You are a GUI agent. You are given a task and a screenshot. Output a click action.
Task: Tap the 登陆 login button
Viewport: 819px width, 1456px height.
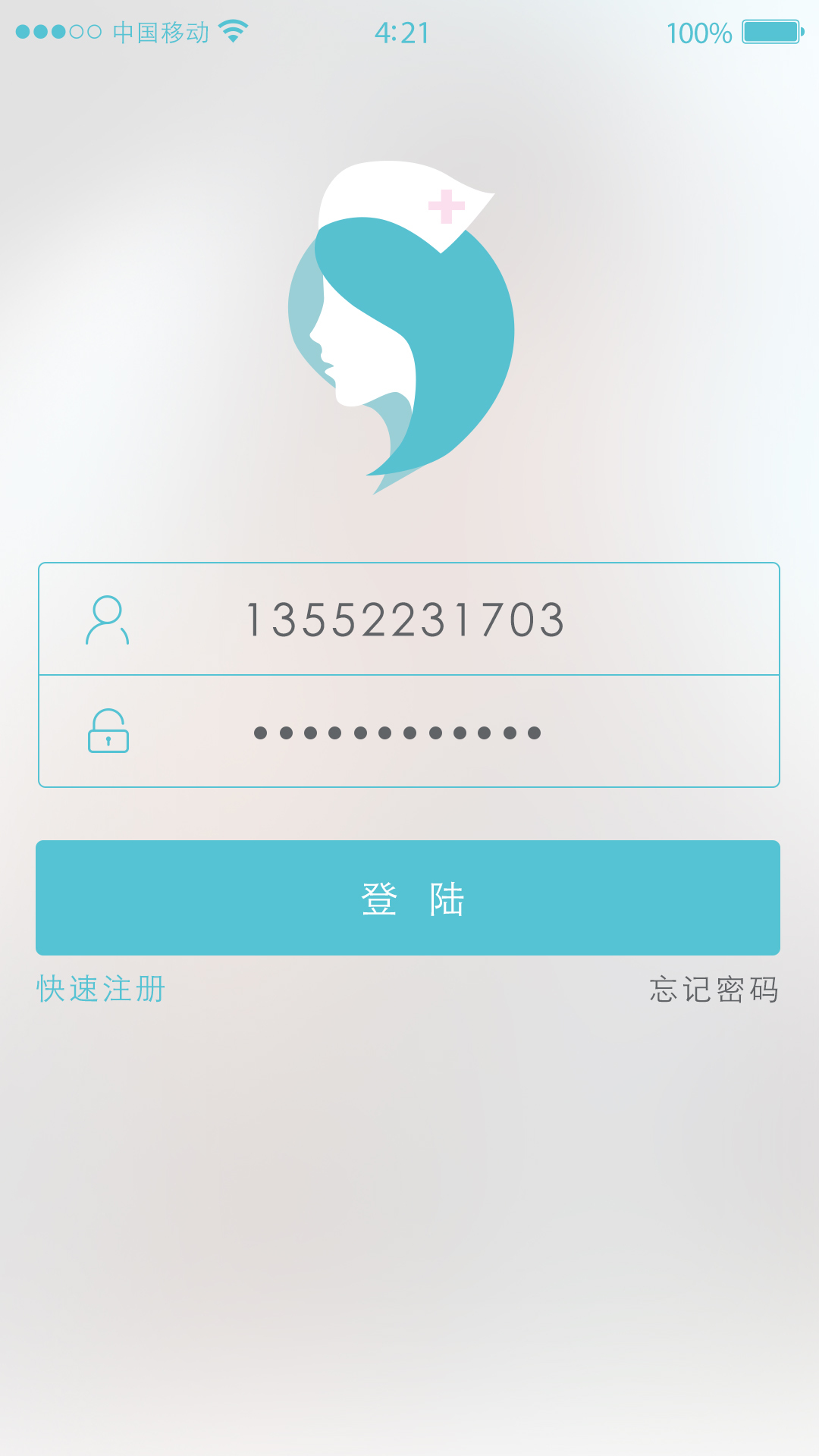(408, 898)
